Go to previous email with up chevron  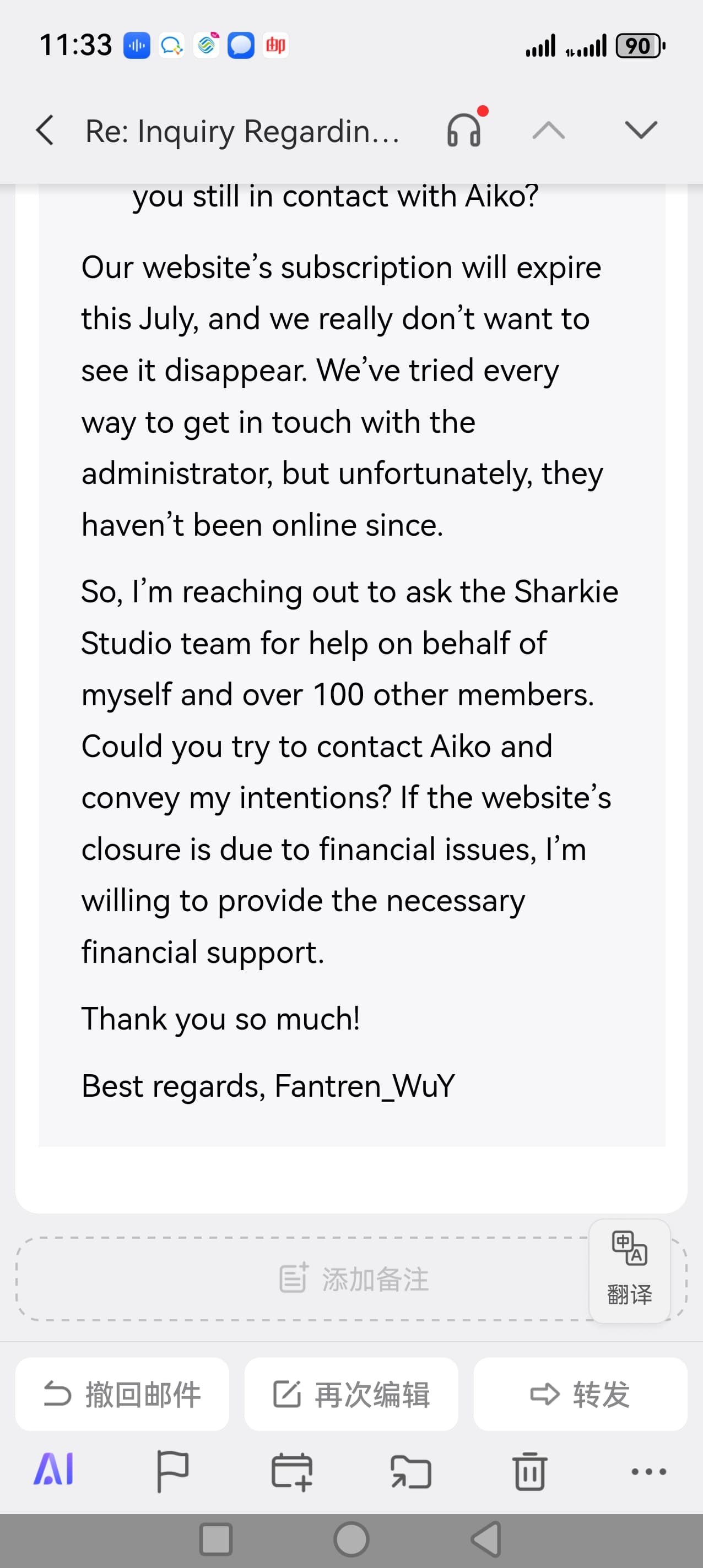[548, 130]
